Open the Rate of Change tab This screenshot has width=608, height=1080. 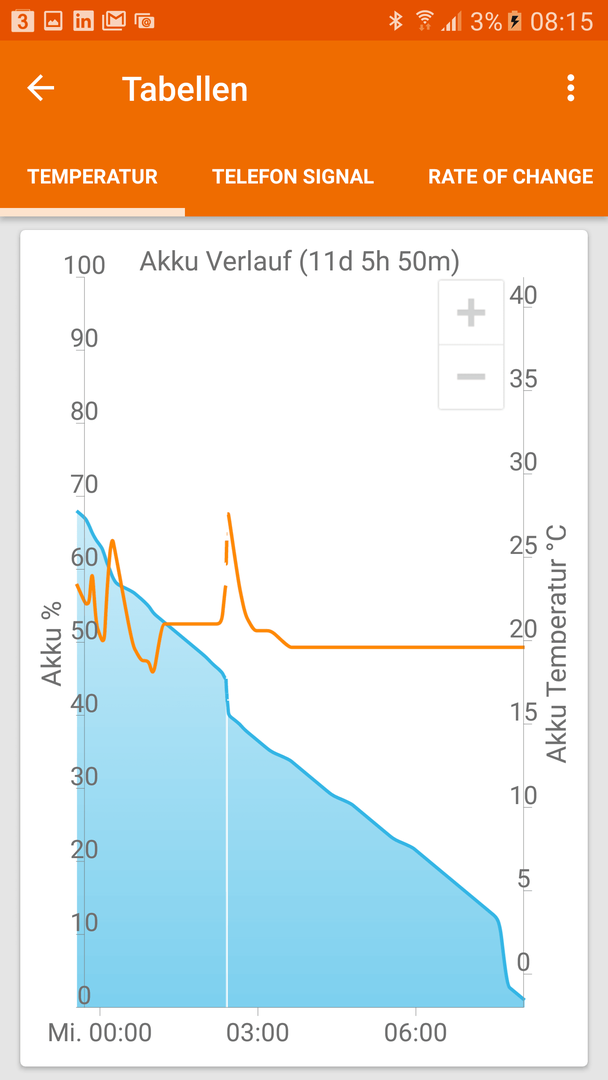pyautogui.click(x=510, y=177)
